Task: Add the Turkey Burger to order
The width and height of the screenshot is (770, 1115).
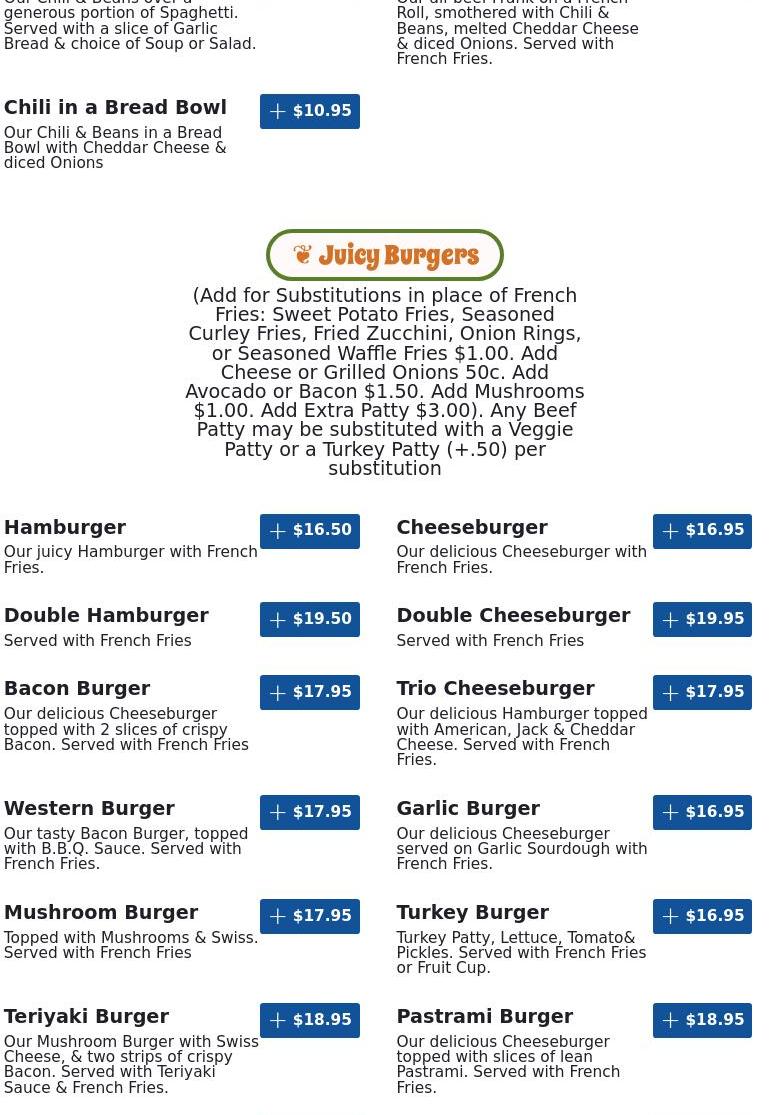Action: [x=702, y=916]
